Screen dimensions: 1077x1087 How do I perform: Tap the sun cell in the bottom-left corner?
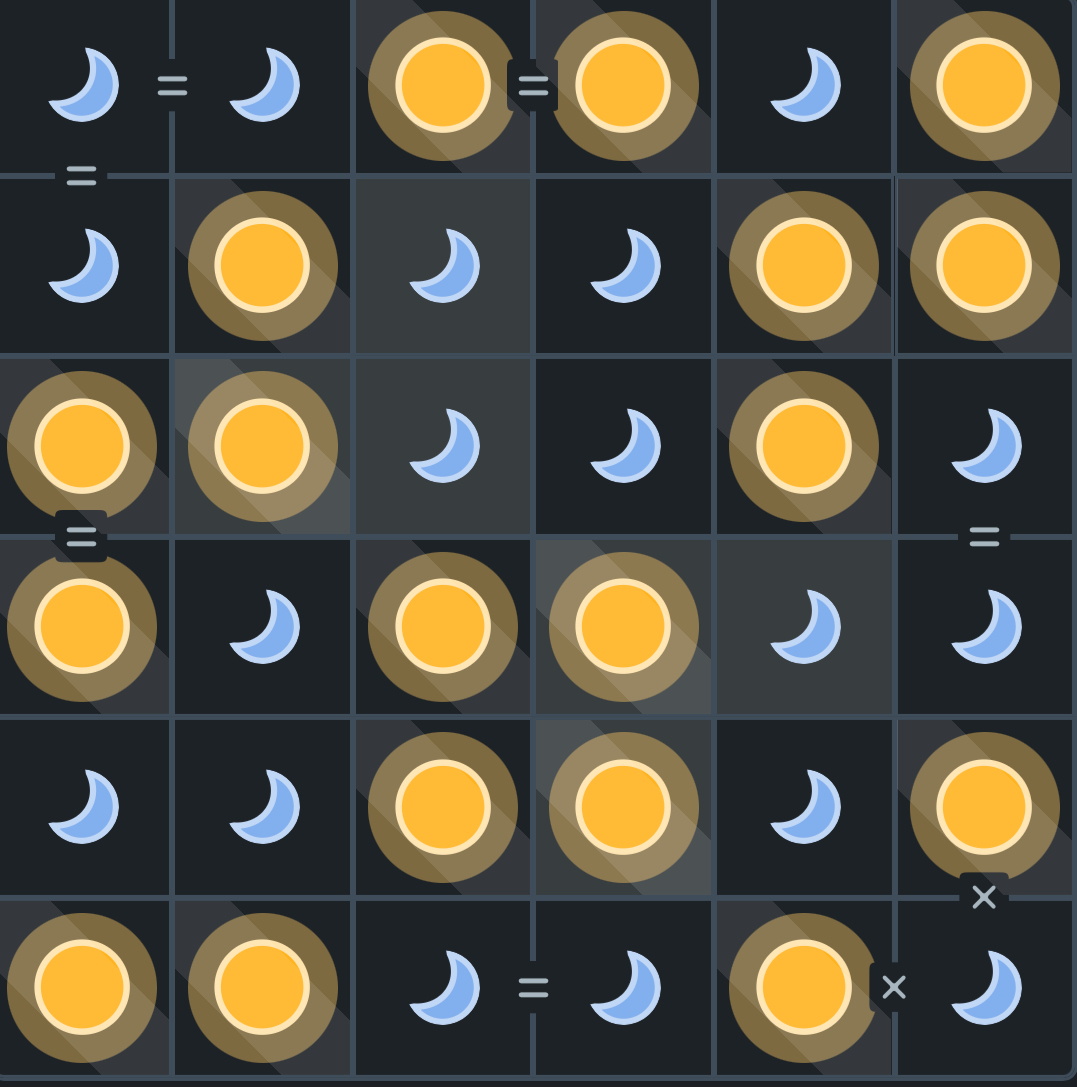point(82,987)
